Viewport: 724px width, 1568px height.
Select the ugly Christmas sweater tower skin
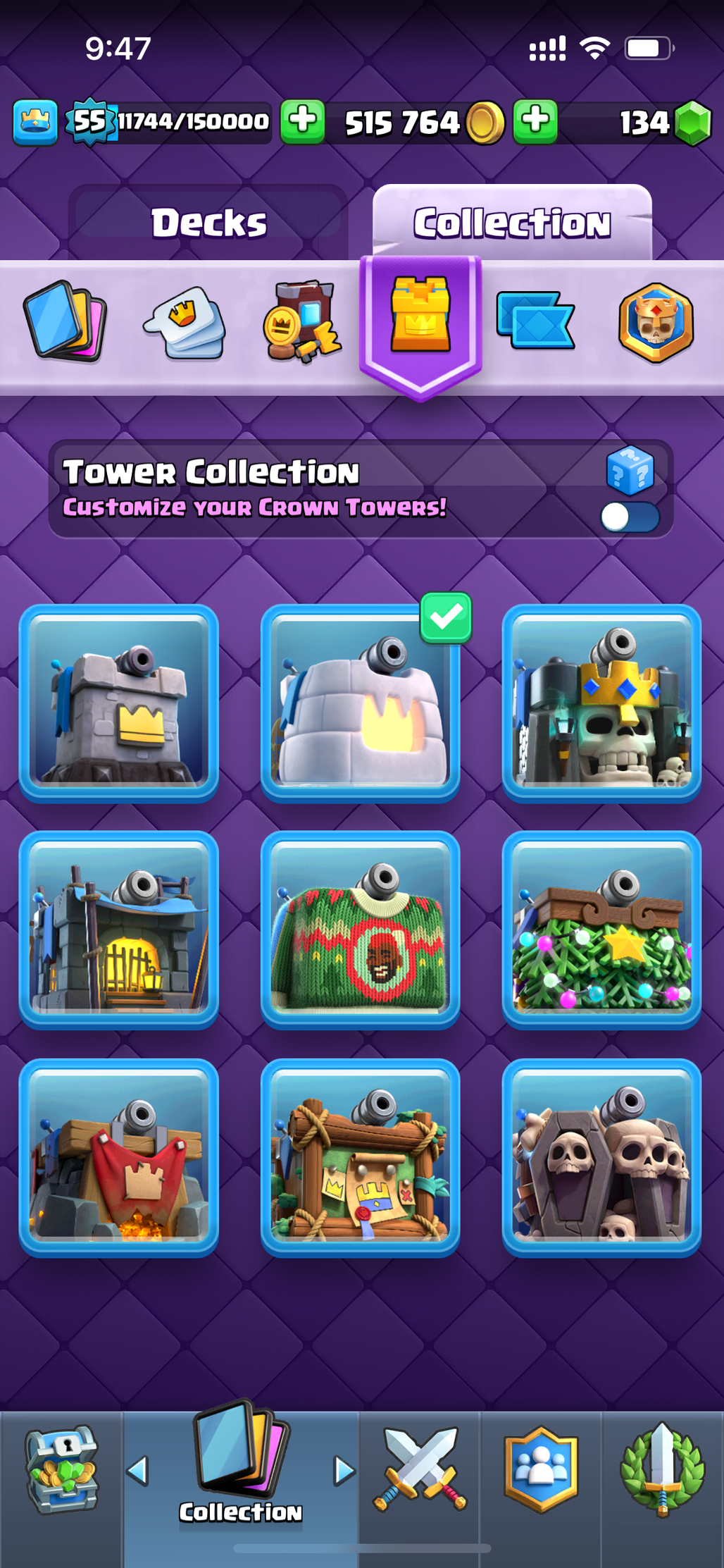(360, 930)
